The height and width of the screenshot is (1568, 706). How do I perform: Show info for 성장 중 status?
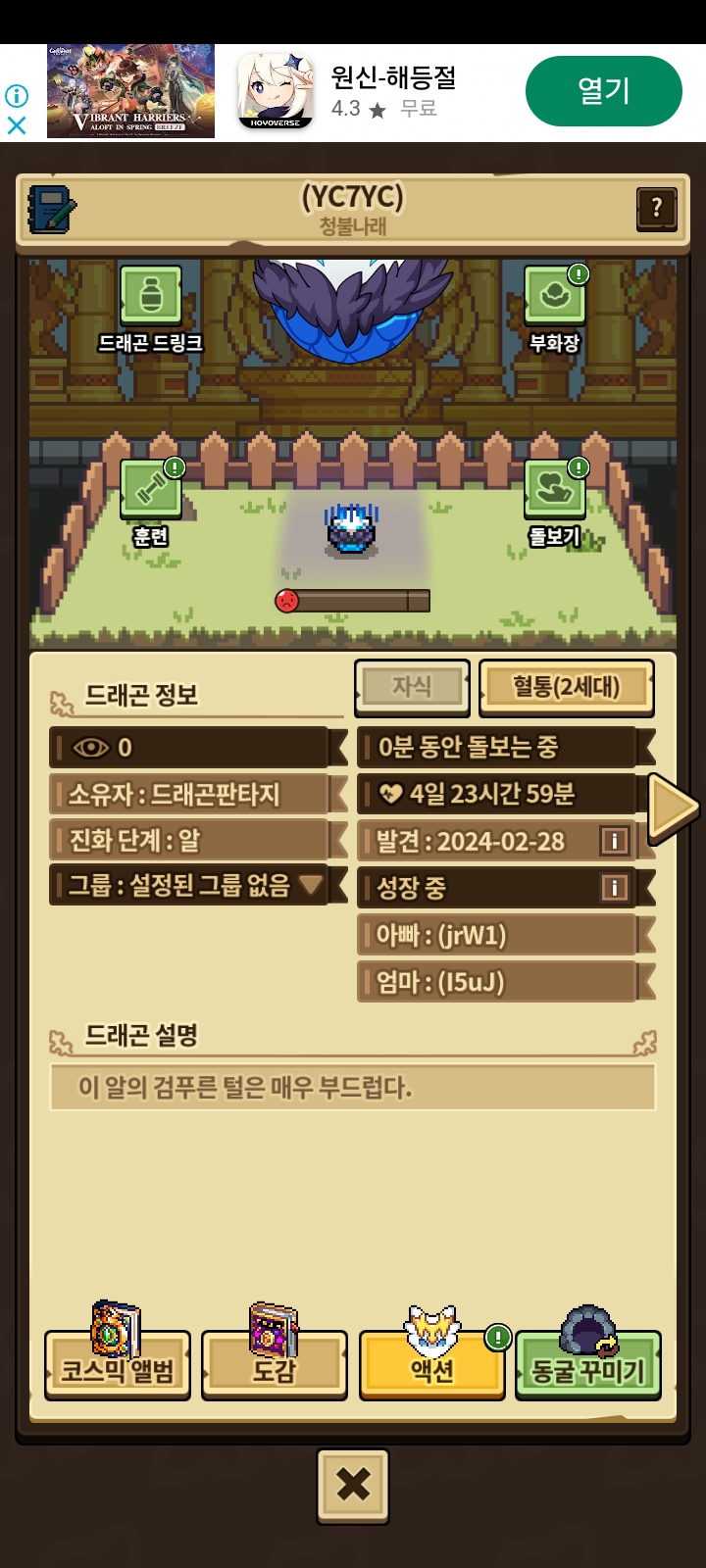click(x=615, y=888)
